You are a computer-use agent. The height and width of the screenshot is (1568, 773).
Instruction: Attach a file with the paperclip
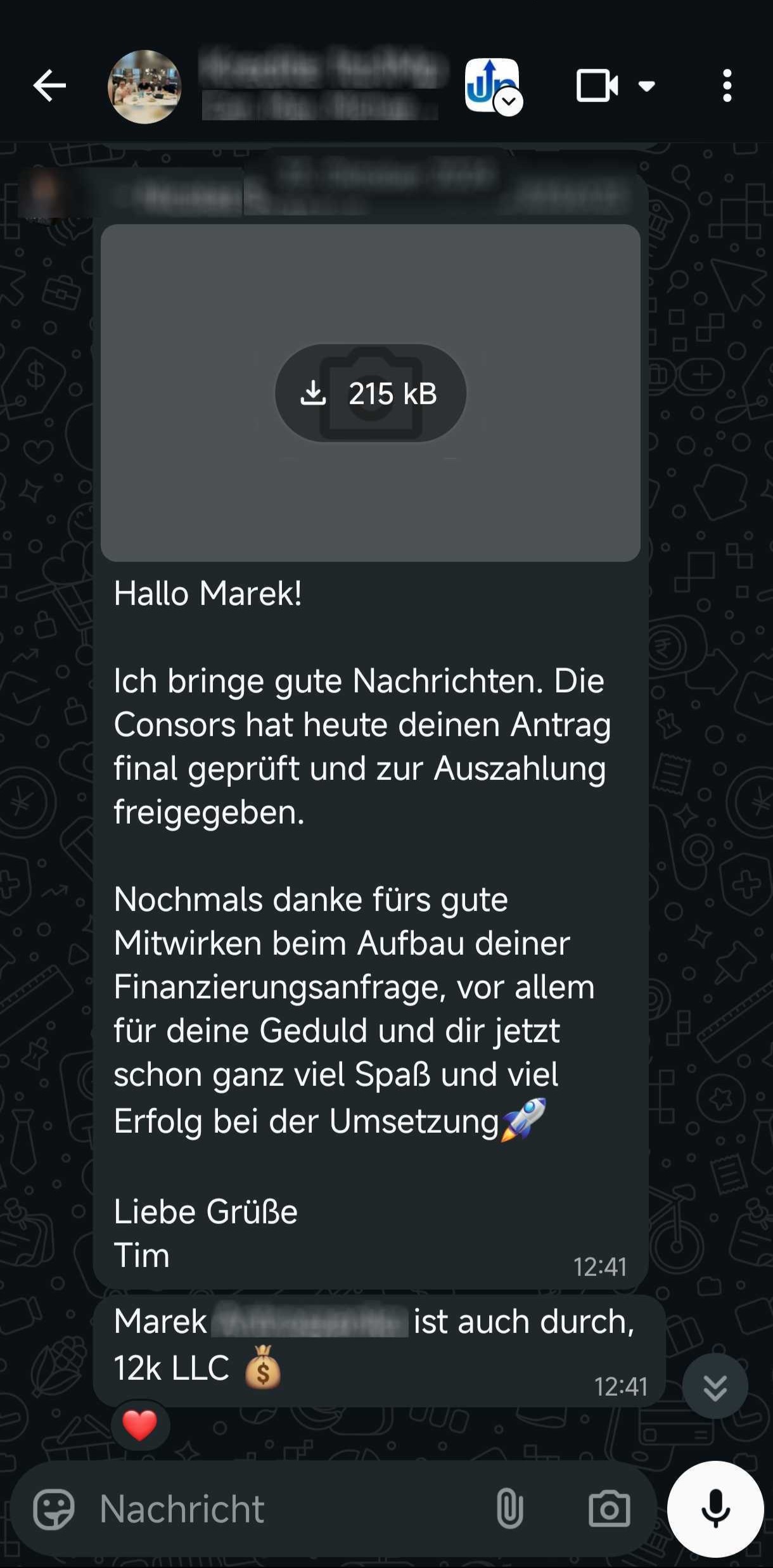(x=509, y=1509)
